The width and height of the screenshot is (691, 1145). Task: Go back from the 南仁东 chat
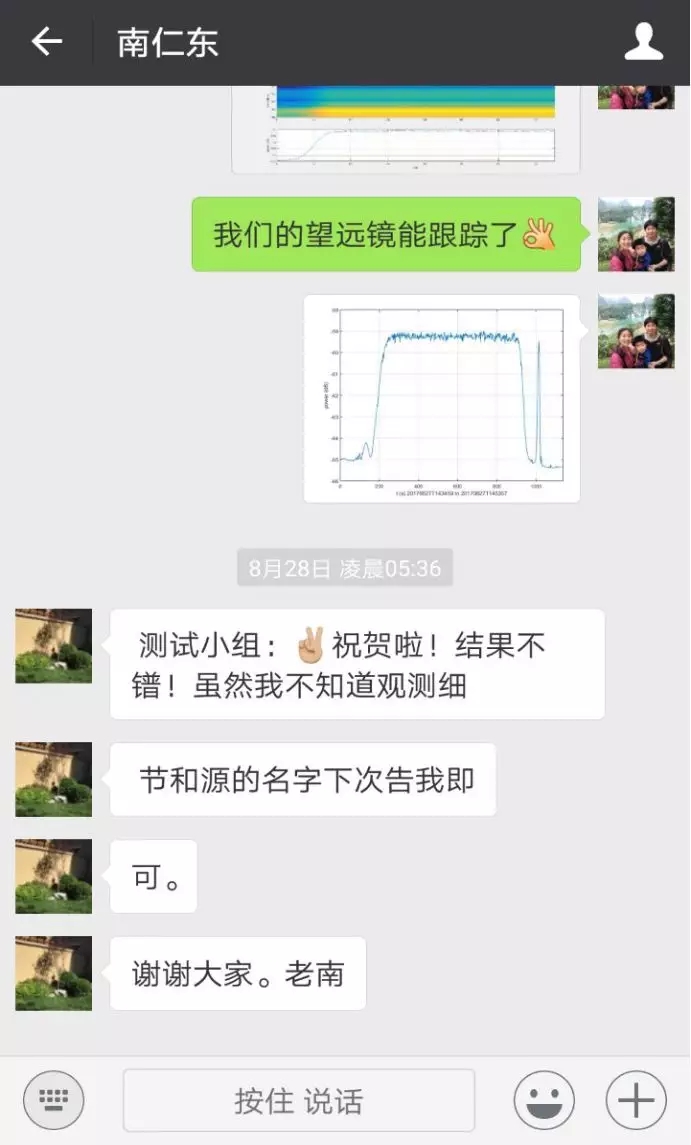(x=46, y=42)
